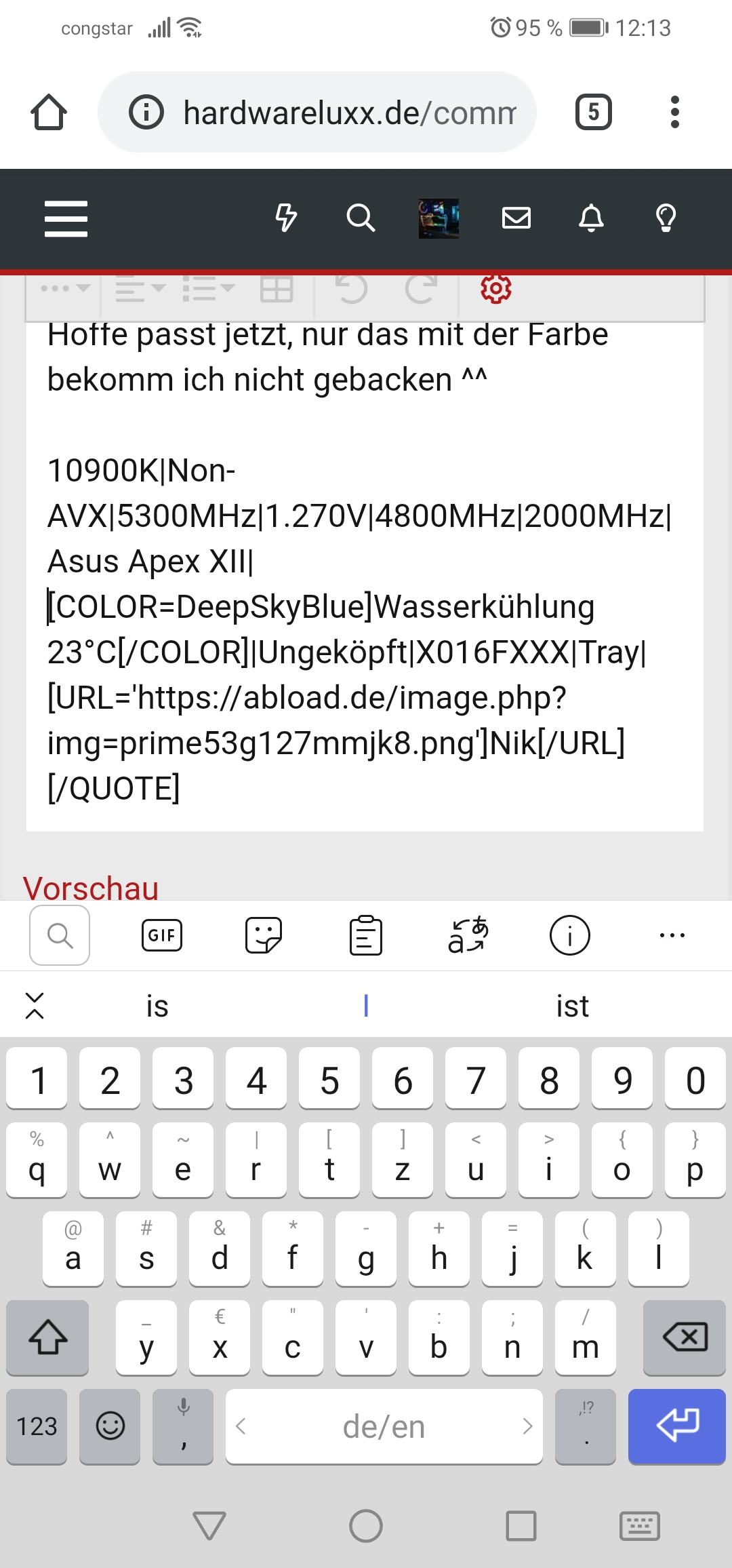Open the forum search
The width and height of the screenshot is (732, 1568).
point(361,218)
